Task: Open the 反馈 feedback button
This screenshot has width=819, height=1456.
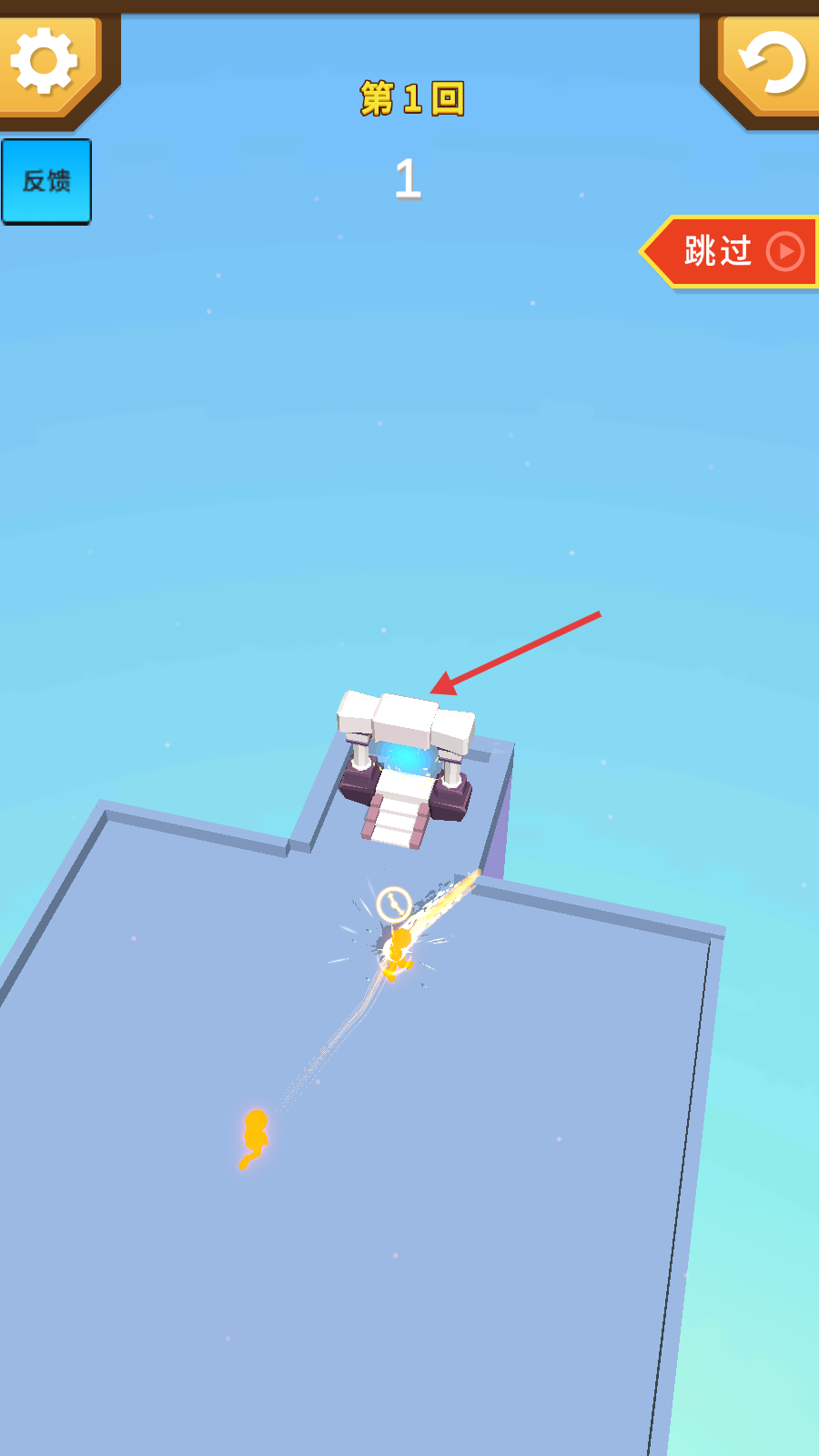Action: [46, 181]
